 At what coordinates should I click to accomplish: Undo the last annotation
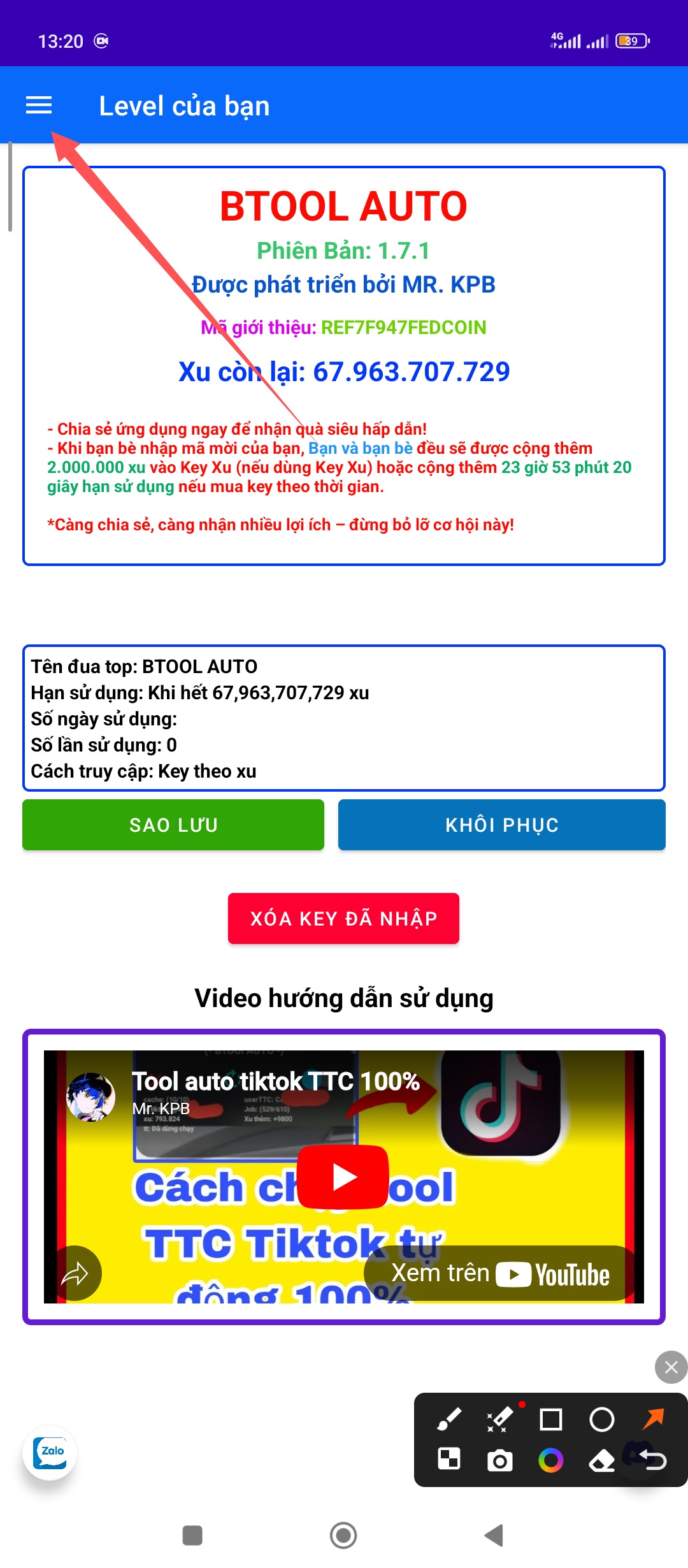click(x=654, y=1460)
